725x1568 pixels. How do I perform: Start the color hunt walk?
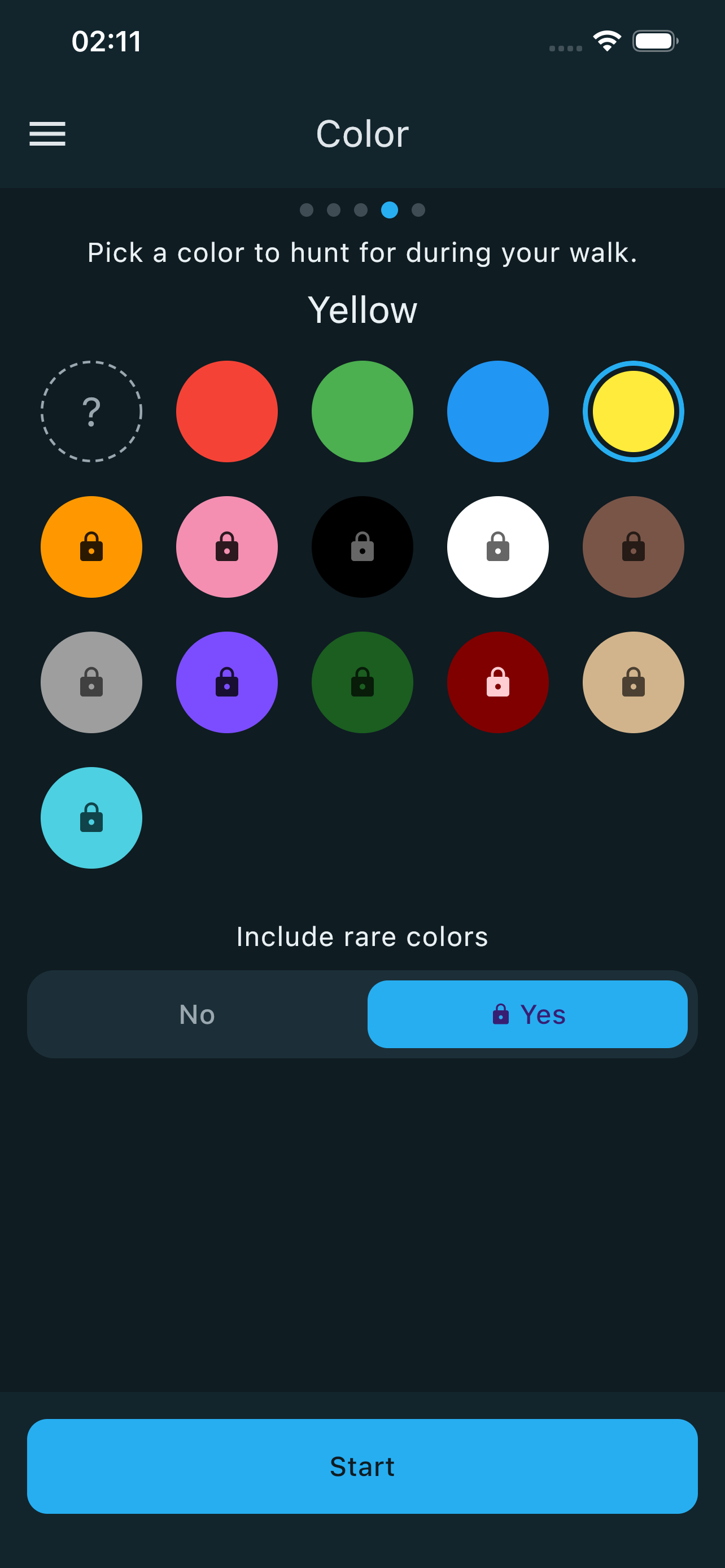[362, 1466]
